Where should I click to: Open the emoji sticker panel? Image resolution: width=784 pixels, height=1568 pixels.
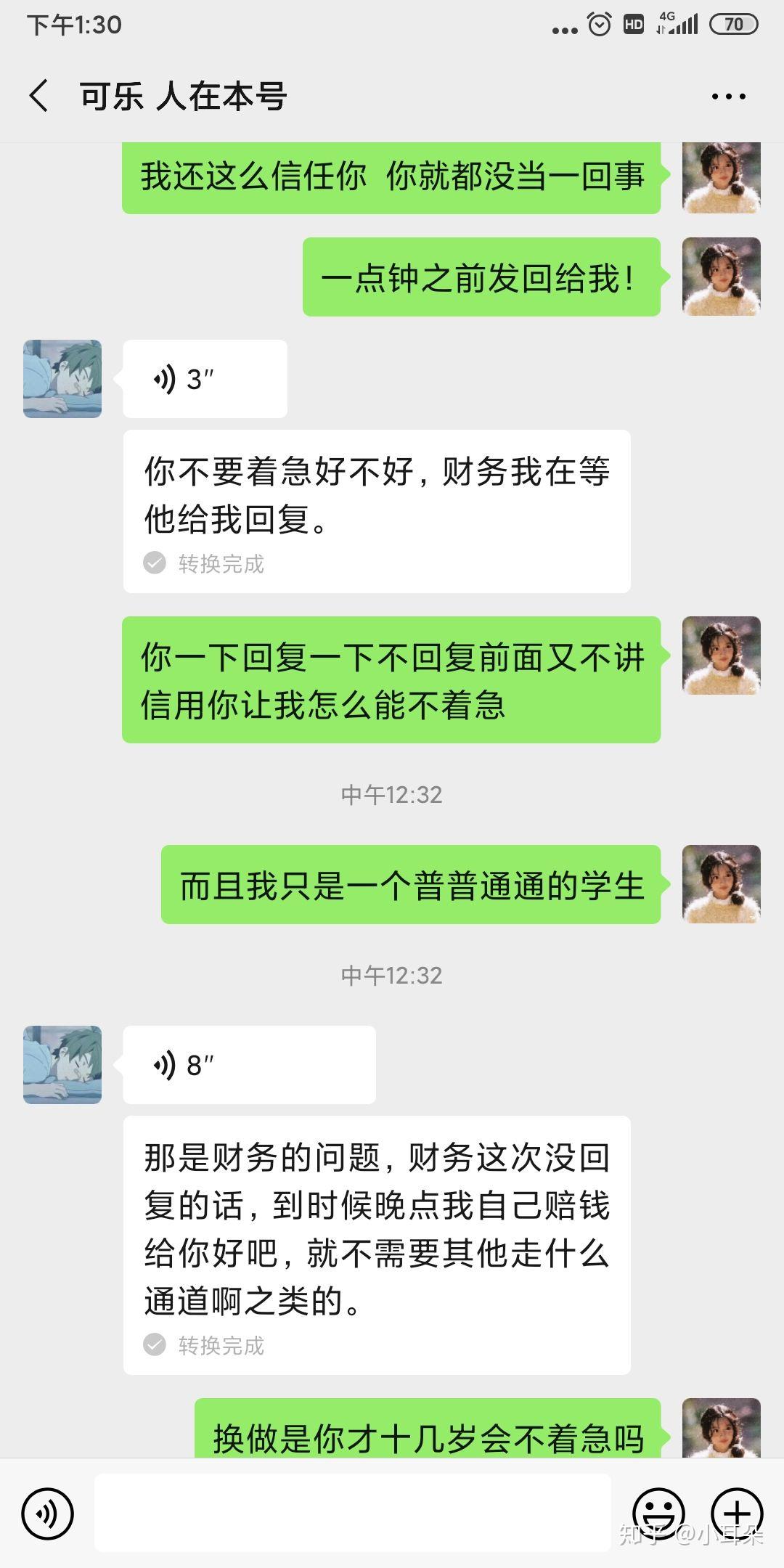pos(658,1514)
